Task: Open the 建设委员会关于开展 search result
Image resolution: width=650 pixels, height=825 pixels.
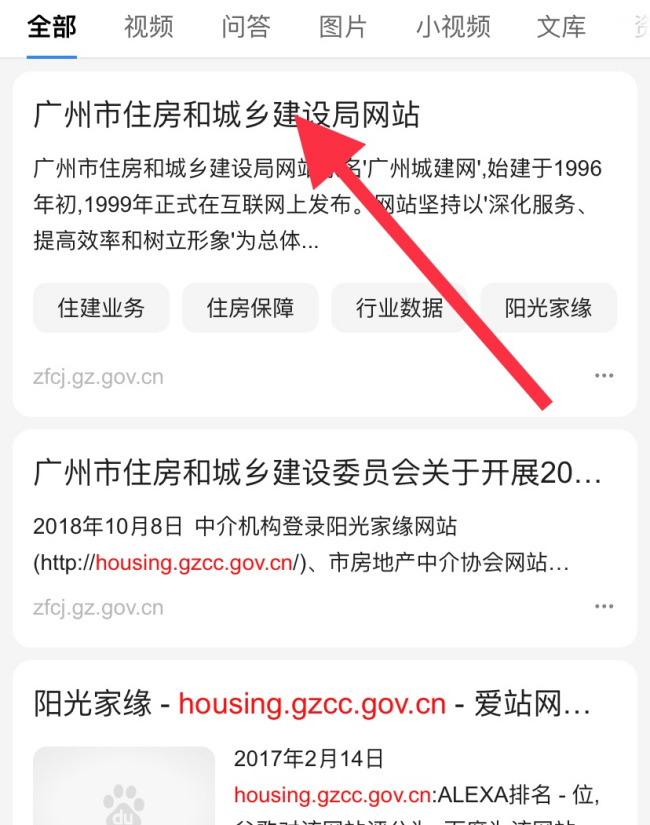Action: click(318, 472)
